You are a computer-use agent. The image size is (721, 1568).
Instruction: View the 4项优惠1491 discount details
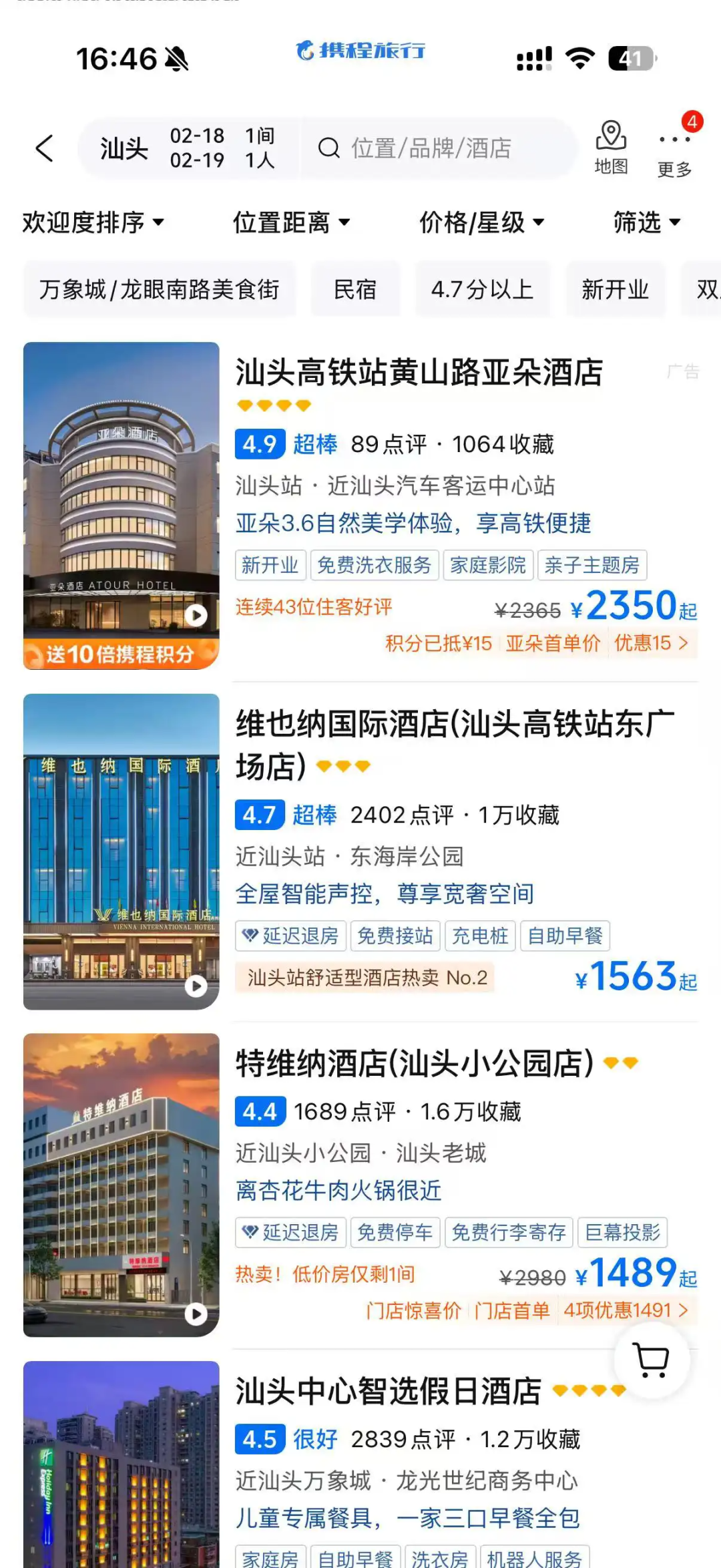tap(625, 1310)
